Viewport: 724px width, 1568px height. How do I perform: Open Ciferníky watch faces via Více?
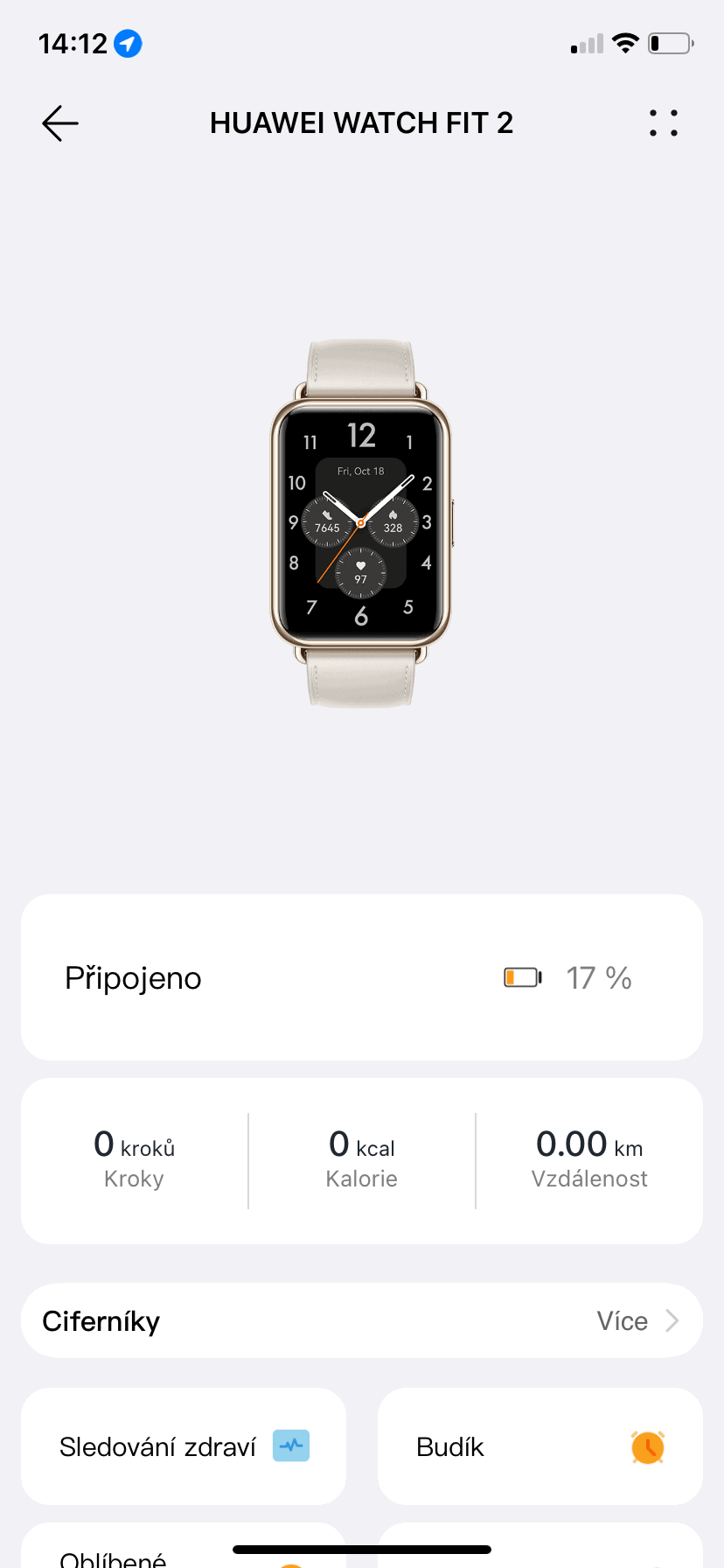[637, 1320]
